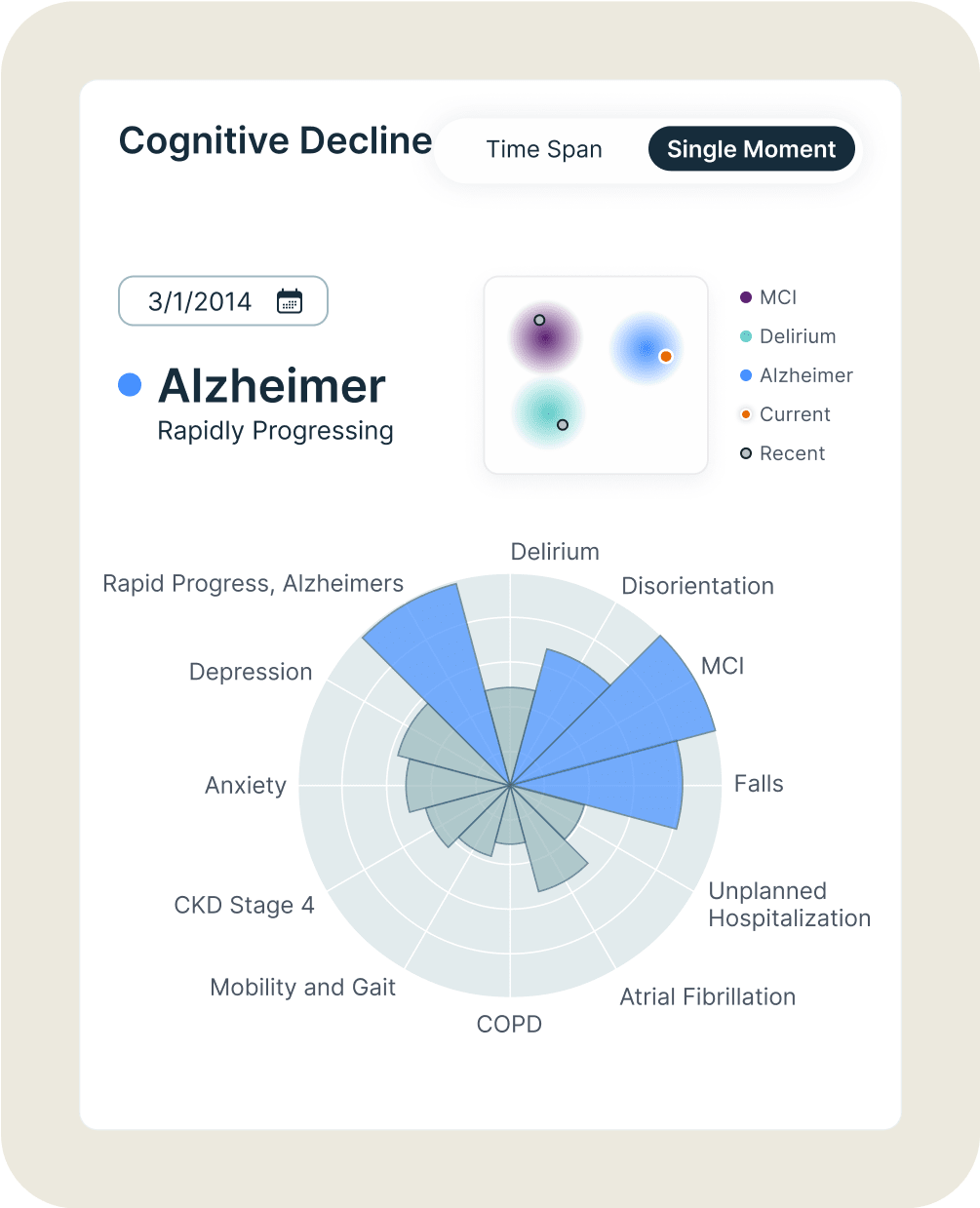Screen dimensions: 980x1208
Task: Select the orange Current point in cluster plot
Action: click(x=666, y=356)
